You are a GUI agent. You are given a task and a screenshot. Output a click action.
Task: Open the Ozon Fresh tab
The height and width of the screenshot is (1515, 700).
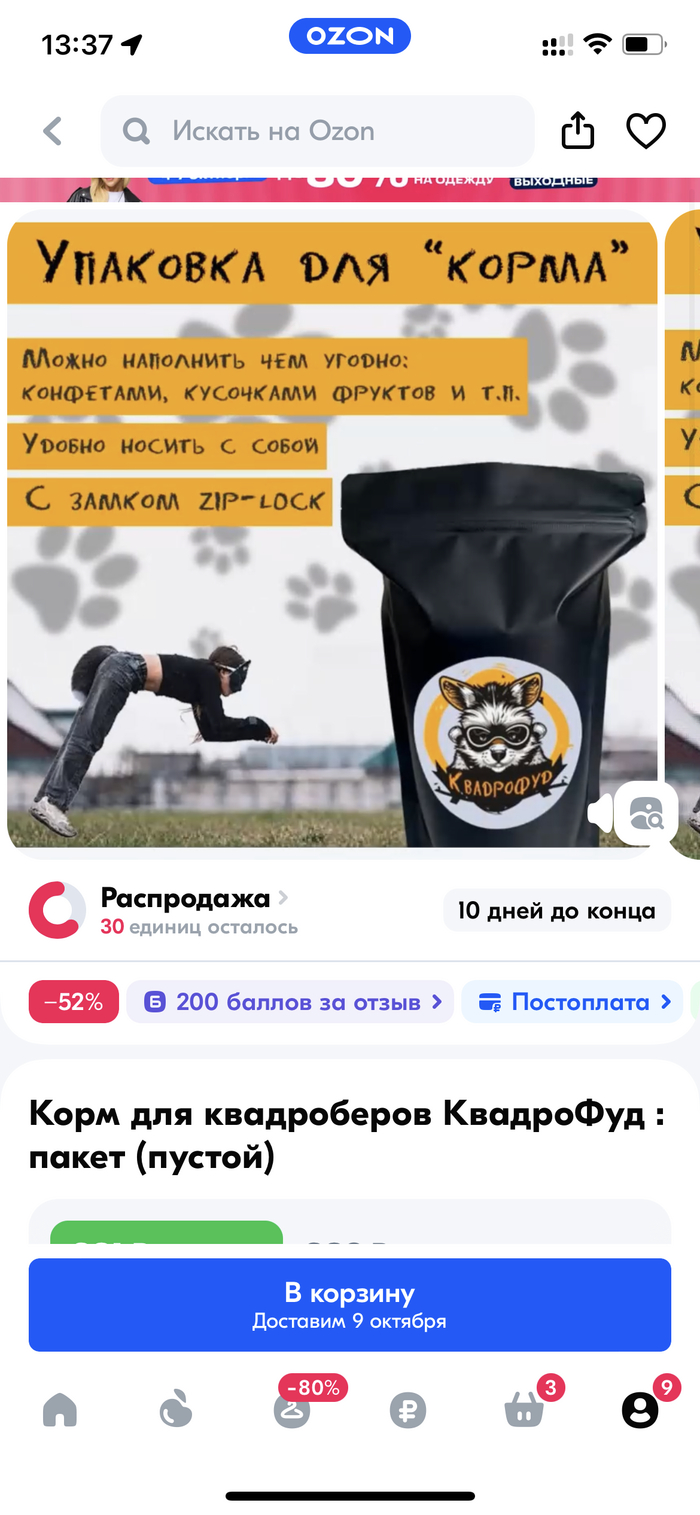pos(176,1410)
